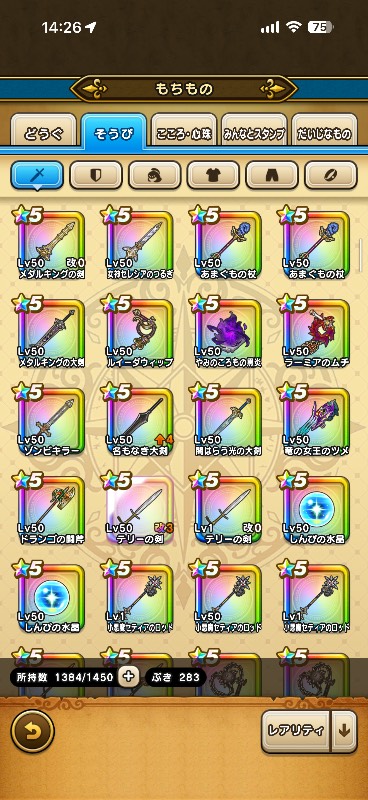Open the こころ・心珠 tab

click(184, 133)
